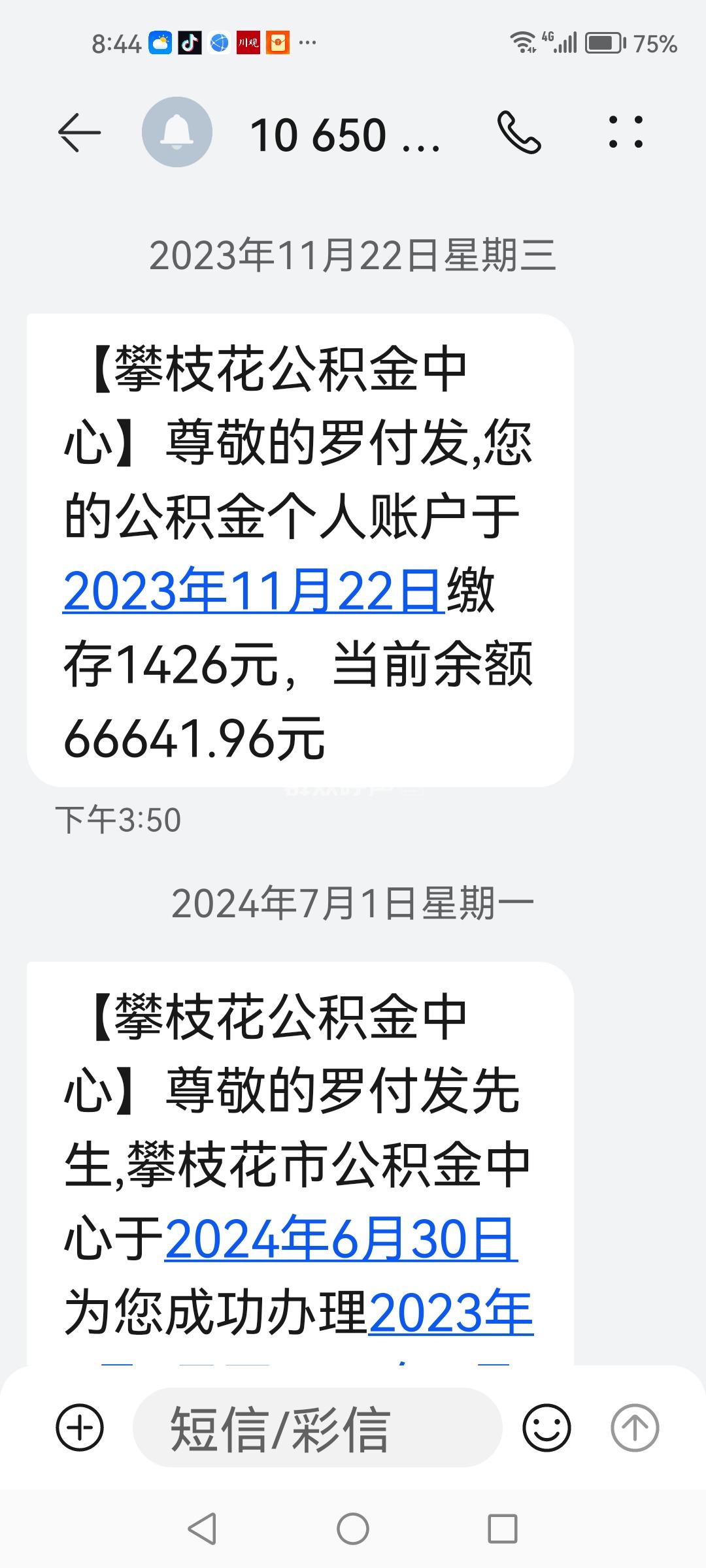This screenshot has height=1568, width=706.
Task: Open the emoji picker
Action: coord(546,1428)
